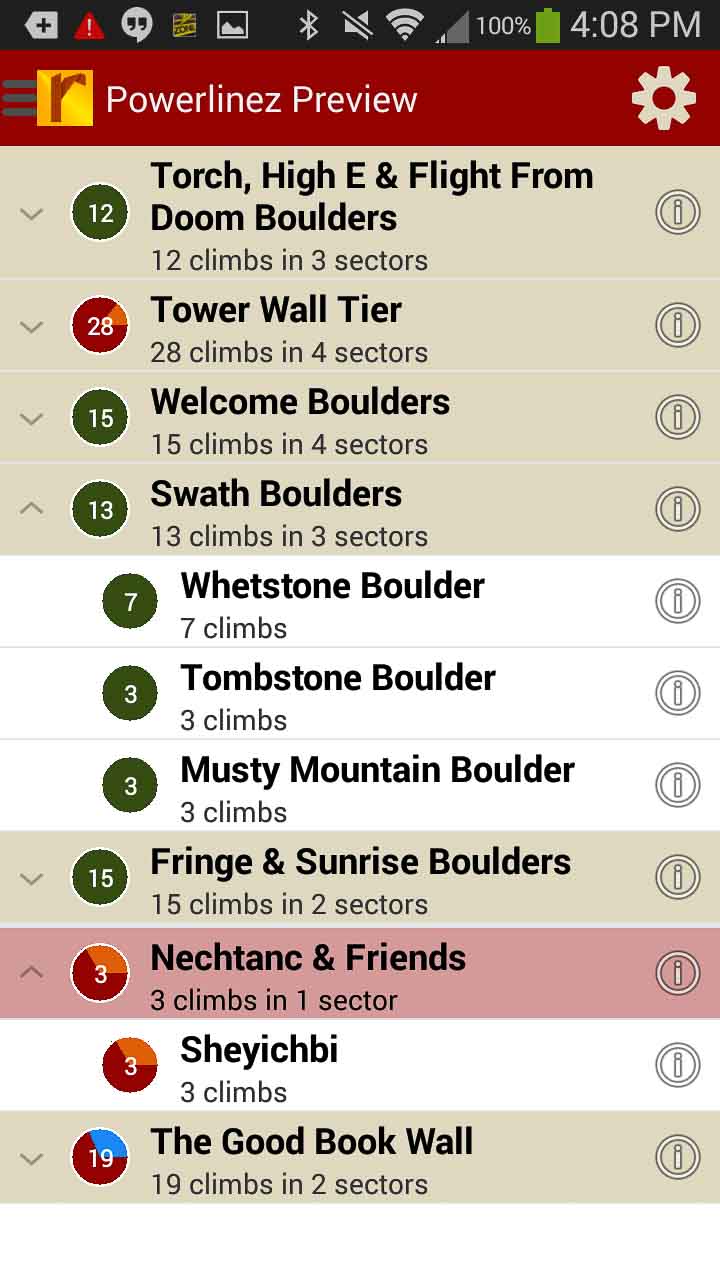View info for Whetstone Boulder
Image resolution: width=720 pixels, height=1280 pixels.
click(x=677, y=601)
